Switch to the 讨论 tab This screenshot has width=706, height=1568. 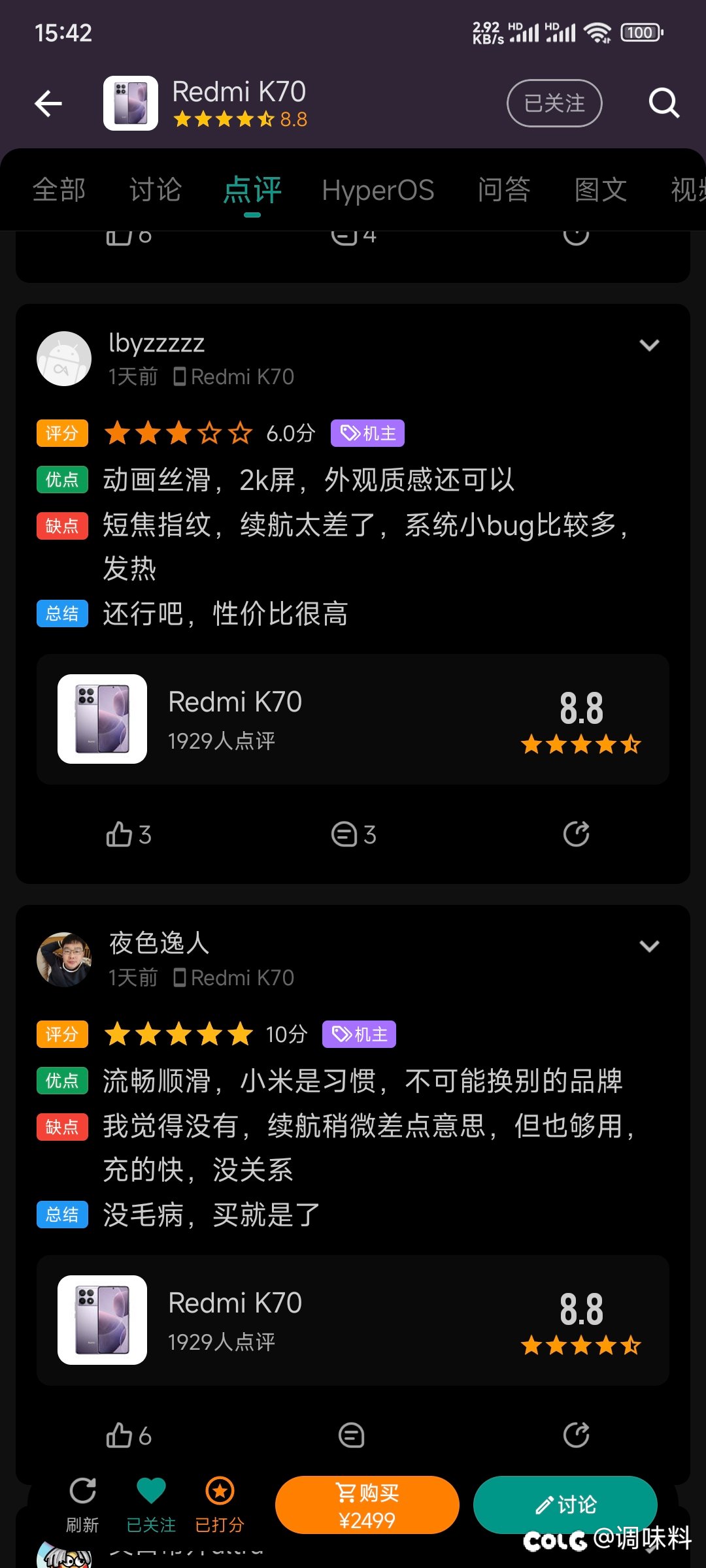155,190
